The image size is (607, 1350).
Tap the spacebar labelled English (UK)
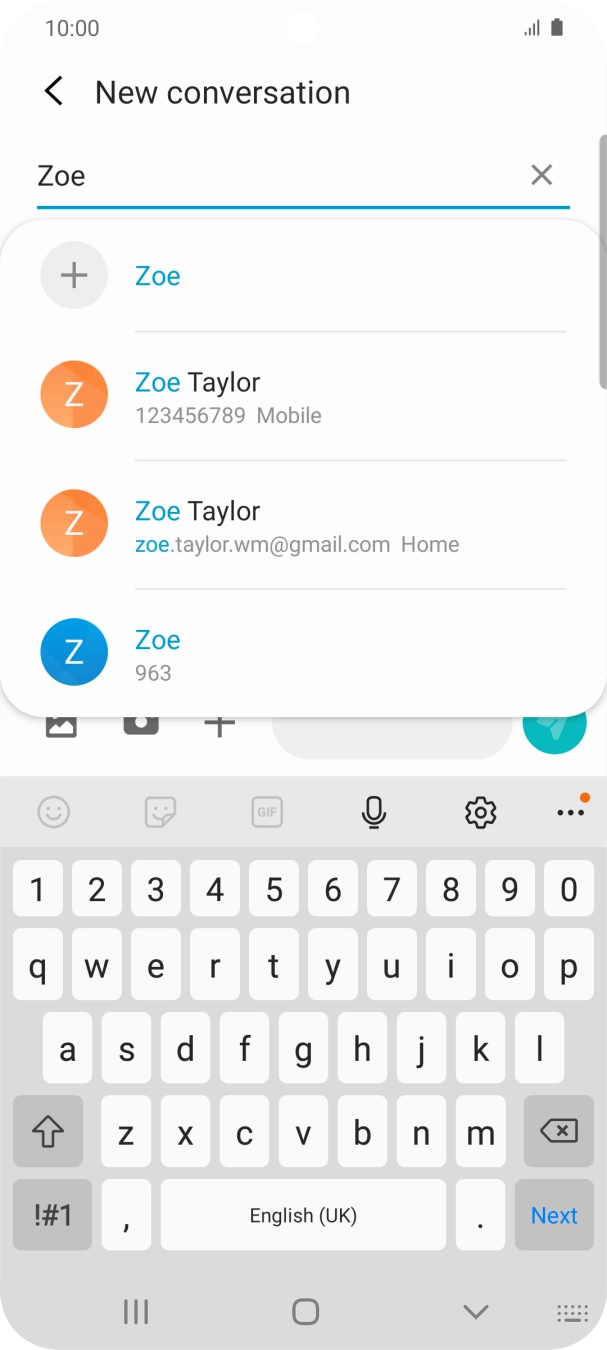coord(303,1215)
